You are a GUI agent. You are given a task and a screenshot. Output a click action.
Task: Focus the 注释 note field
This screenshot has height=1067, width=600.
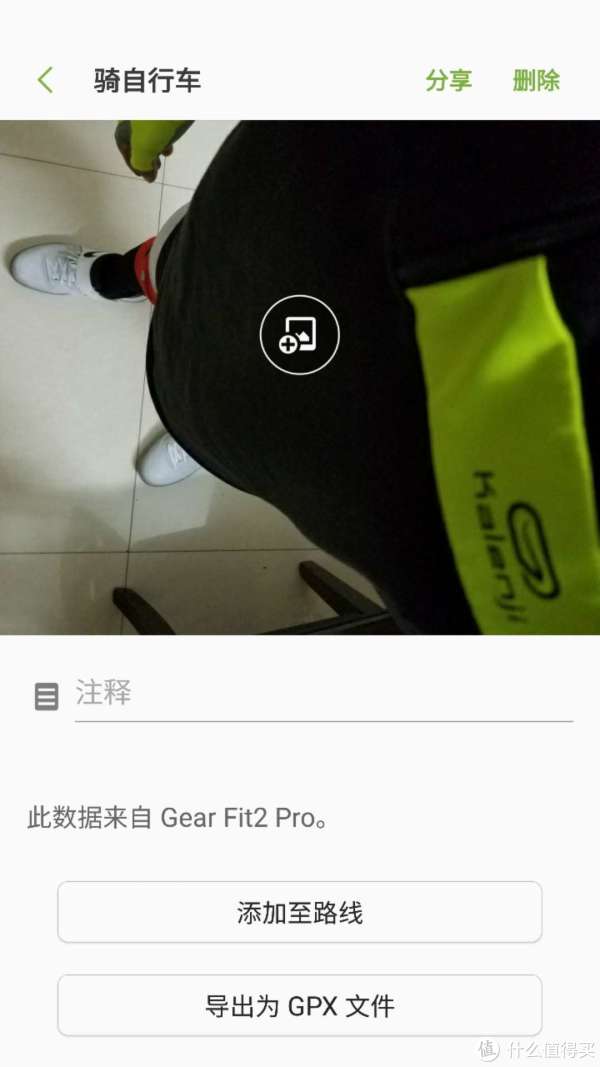[322, 694]
